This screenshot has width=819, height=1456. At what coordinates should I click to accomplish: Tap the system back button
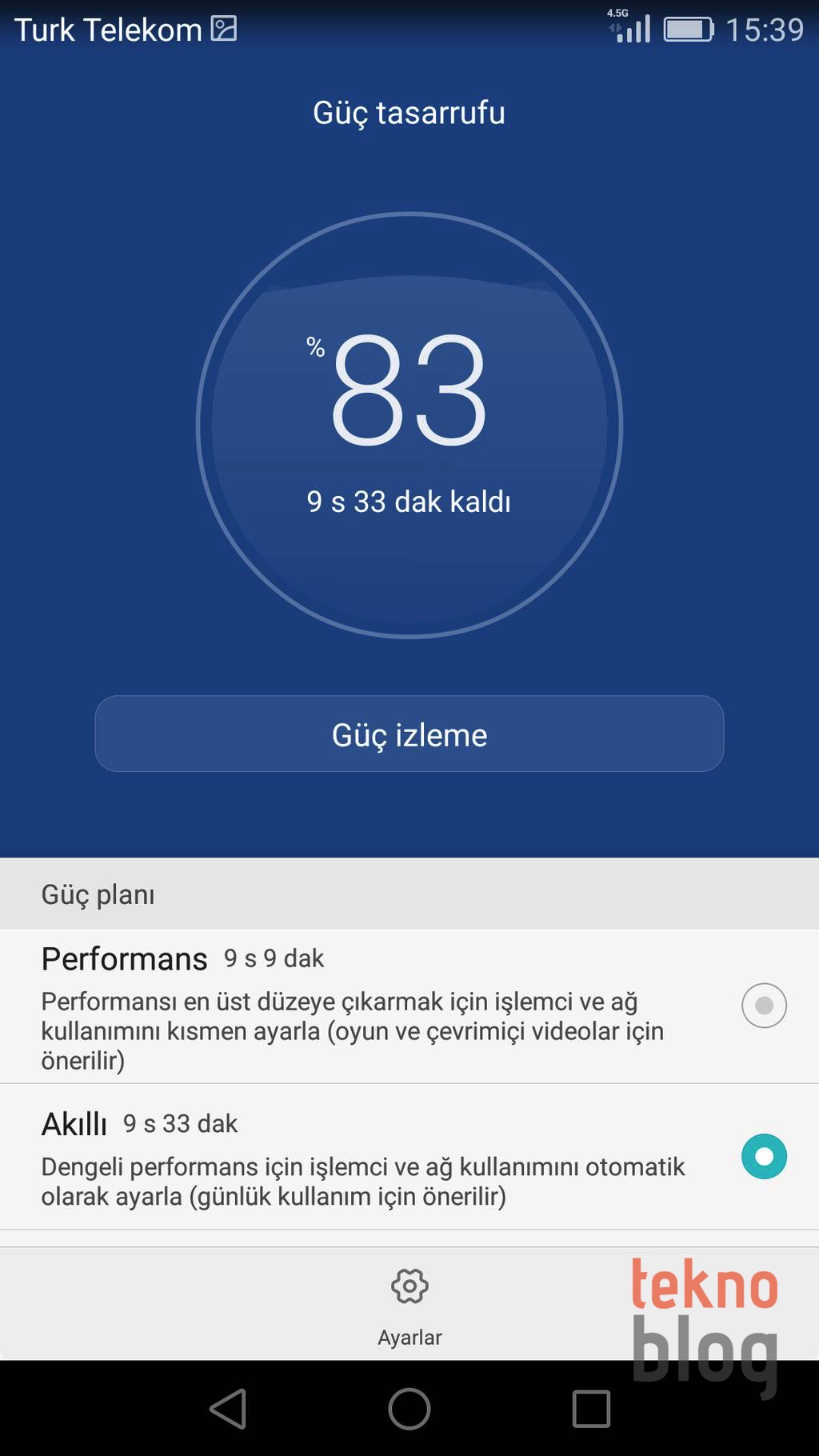click(x=228, y=1409)
